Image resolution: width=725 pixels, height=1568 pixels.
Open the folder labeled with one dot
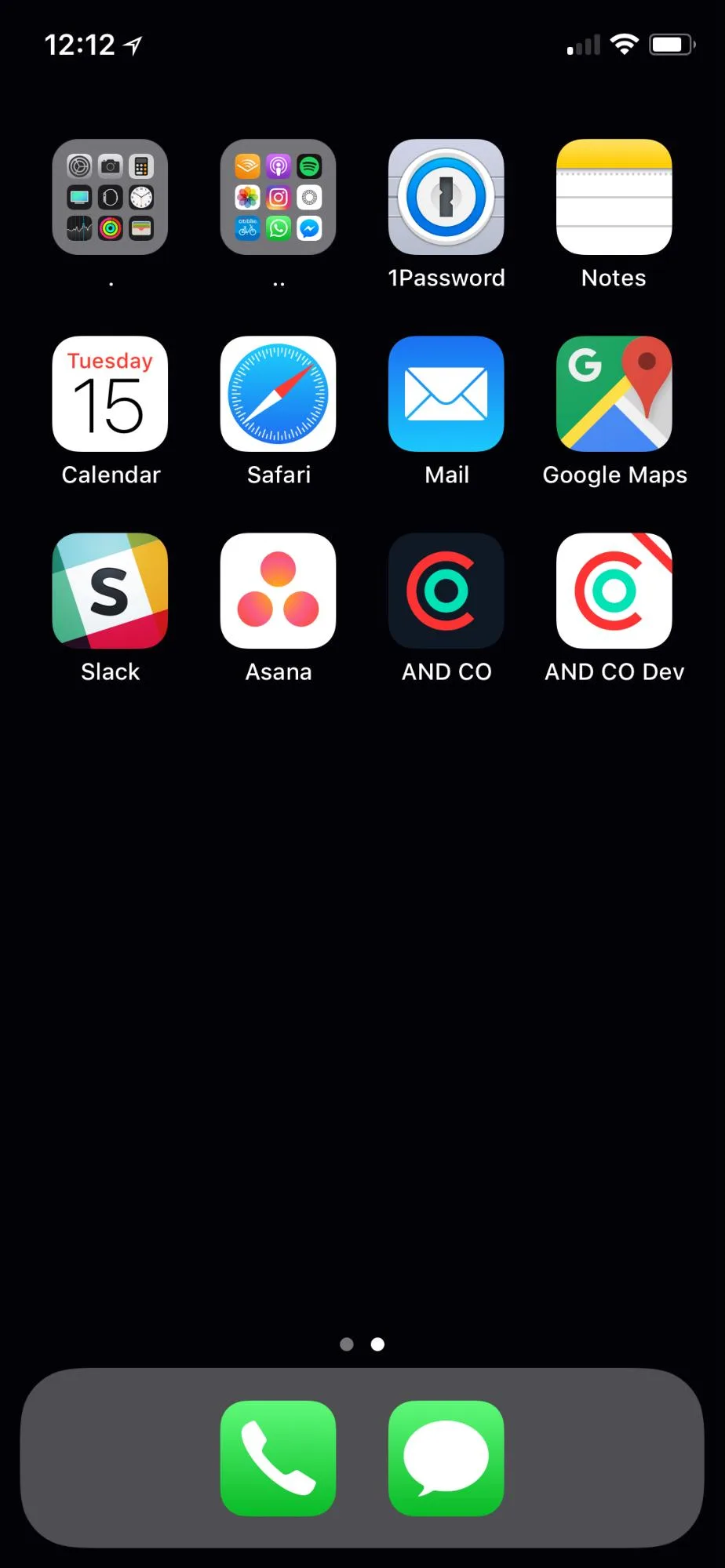tap(110, 197)
